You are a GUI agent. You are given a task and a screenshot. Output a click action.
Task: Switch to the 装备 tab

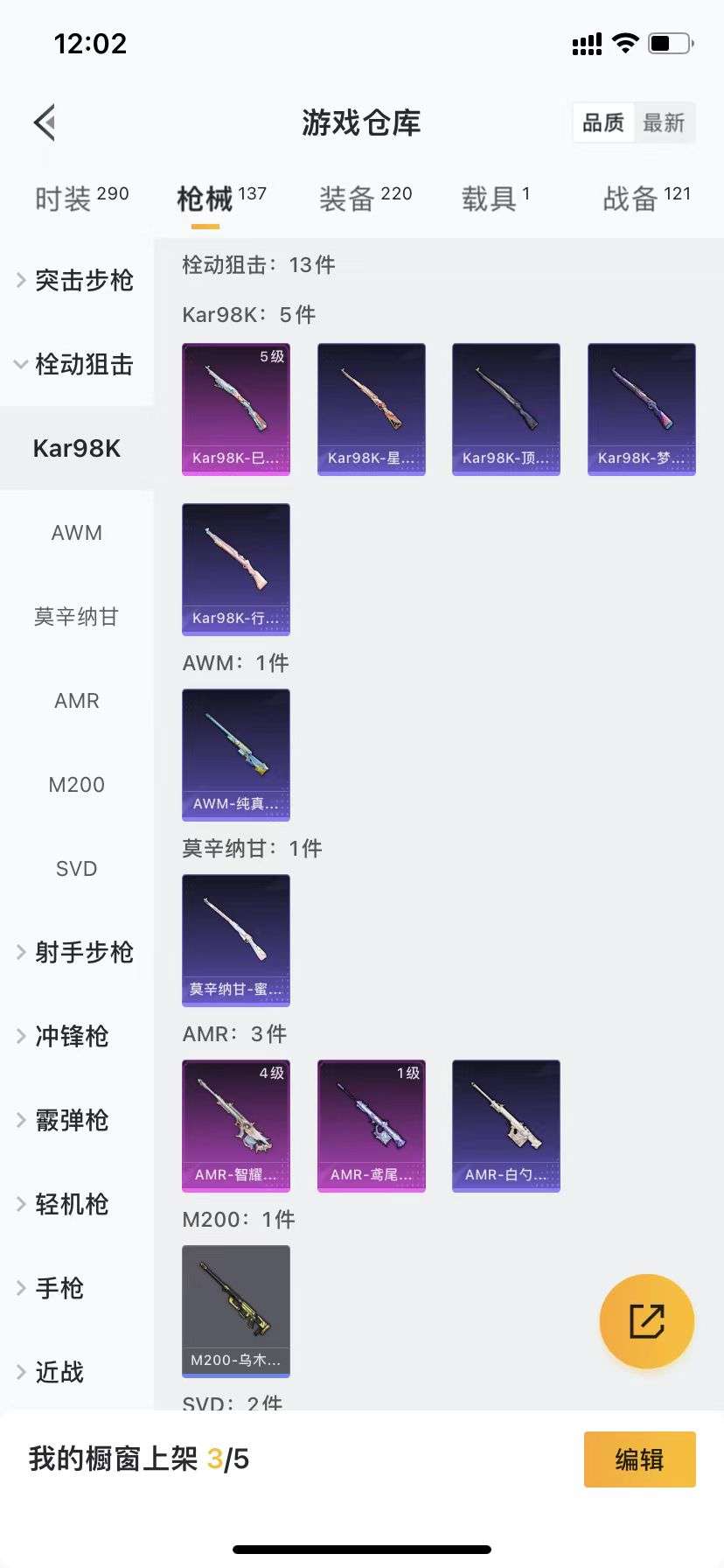365,199
